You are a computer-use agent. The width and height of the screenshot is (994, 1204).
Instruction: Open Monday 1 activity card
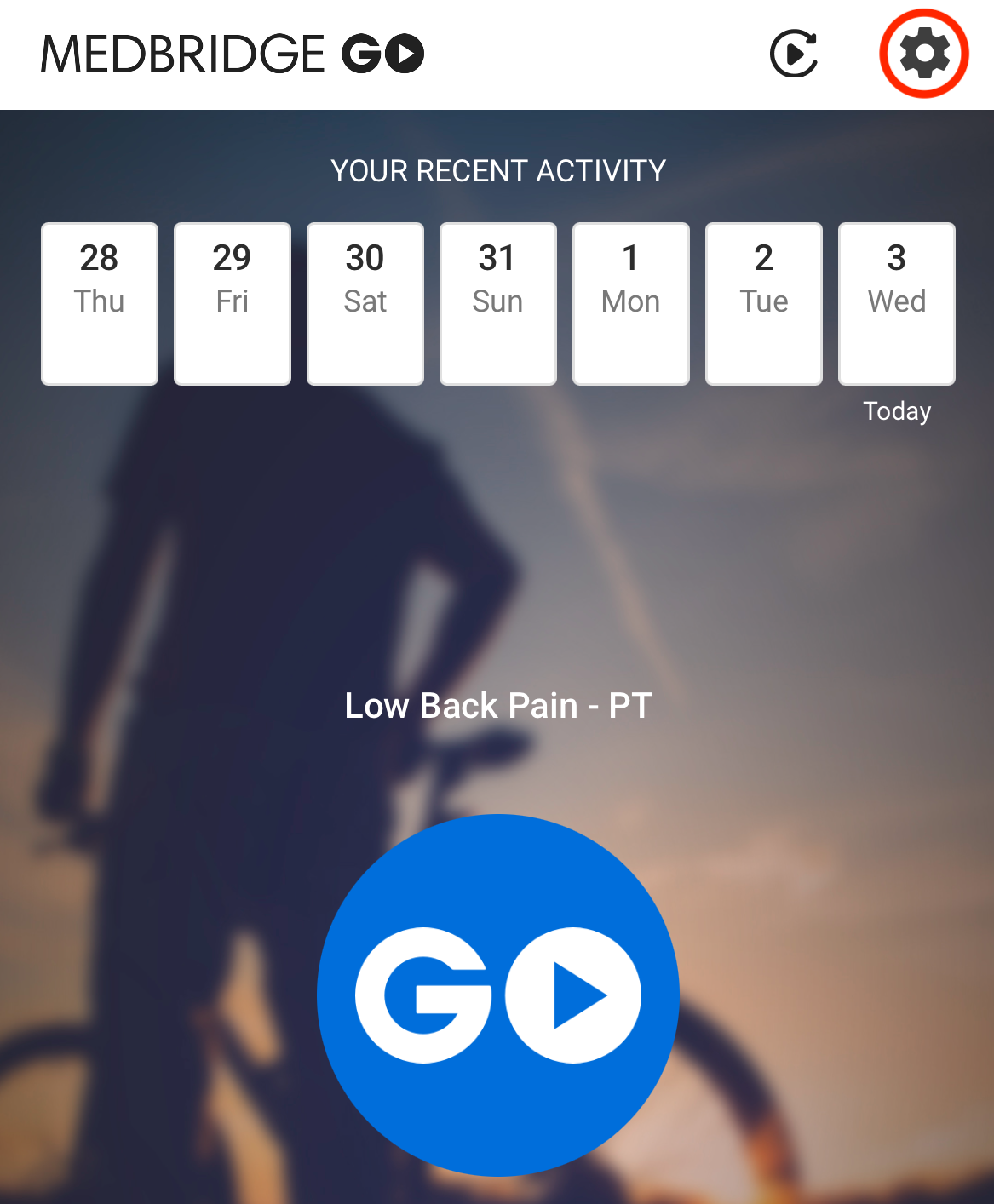pyautogui.click(x=631, y=303)
